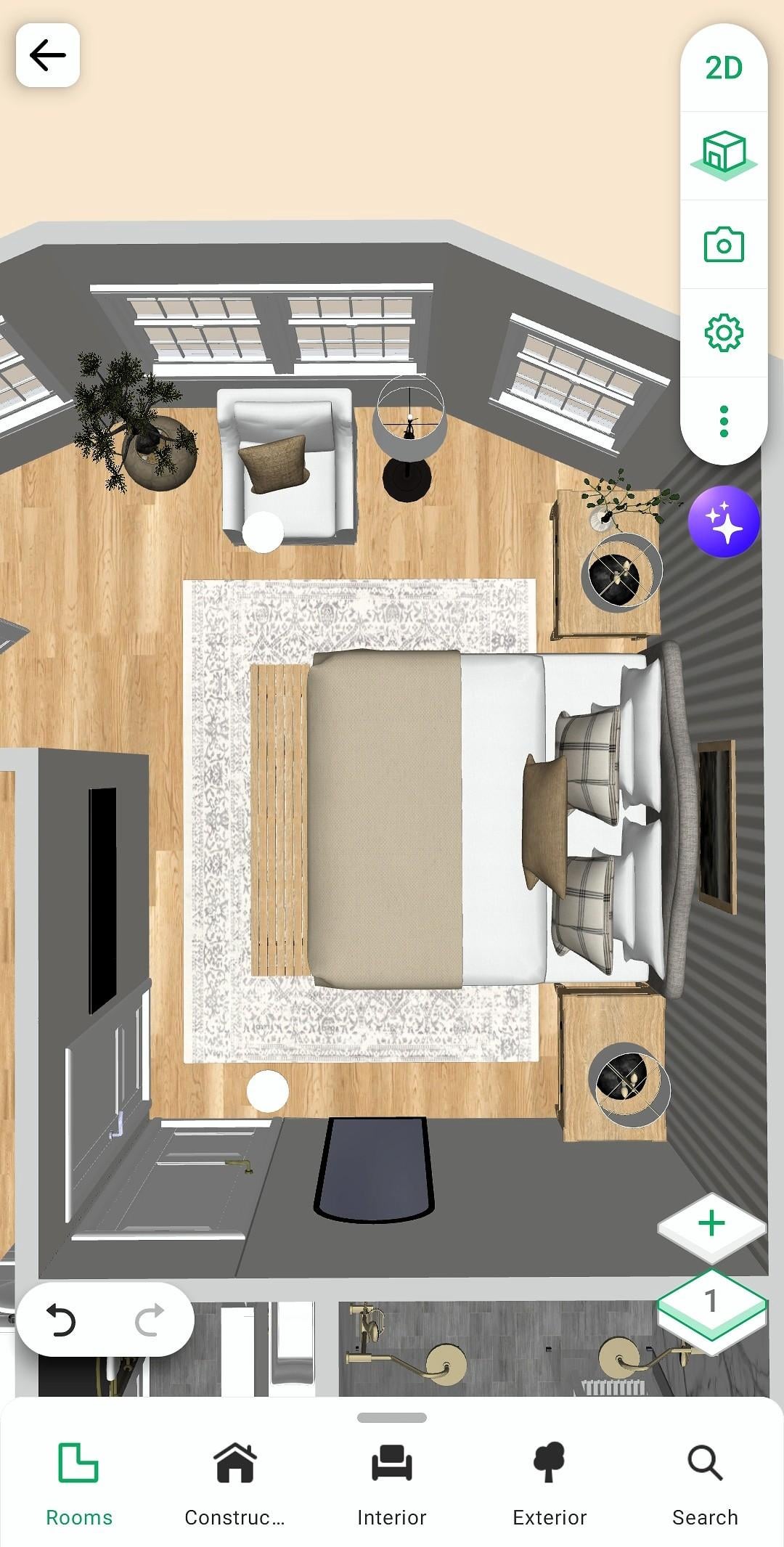Open the Search tab
784x1547 pixels.
pyautogui.click(x=705, y=1484)
